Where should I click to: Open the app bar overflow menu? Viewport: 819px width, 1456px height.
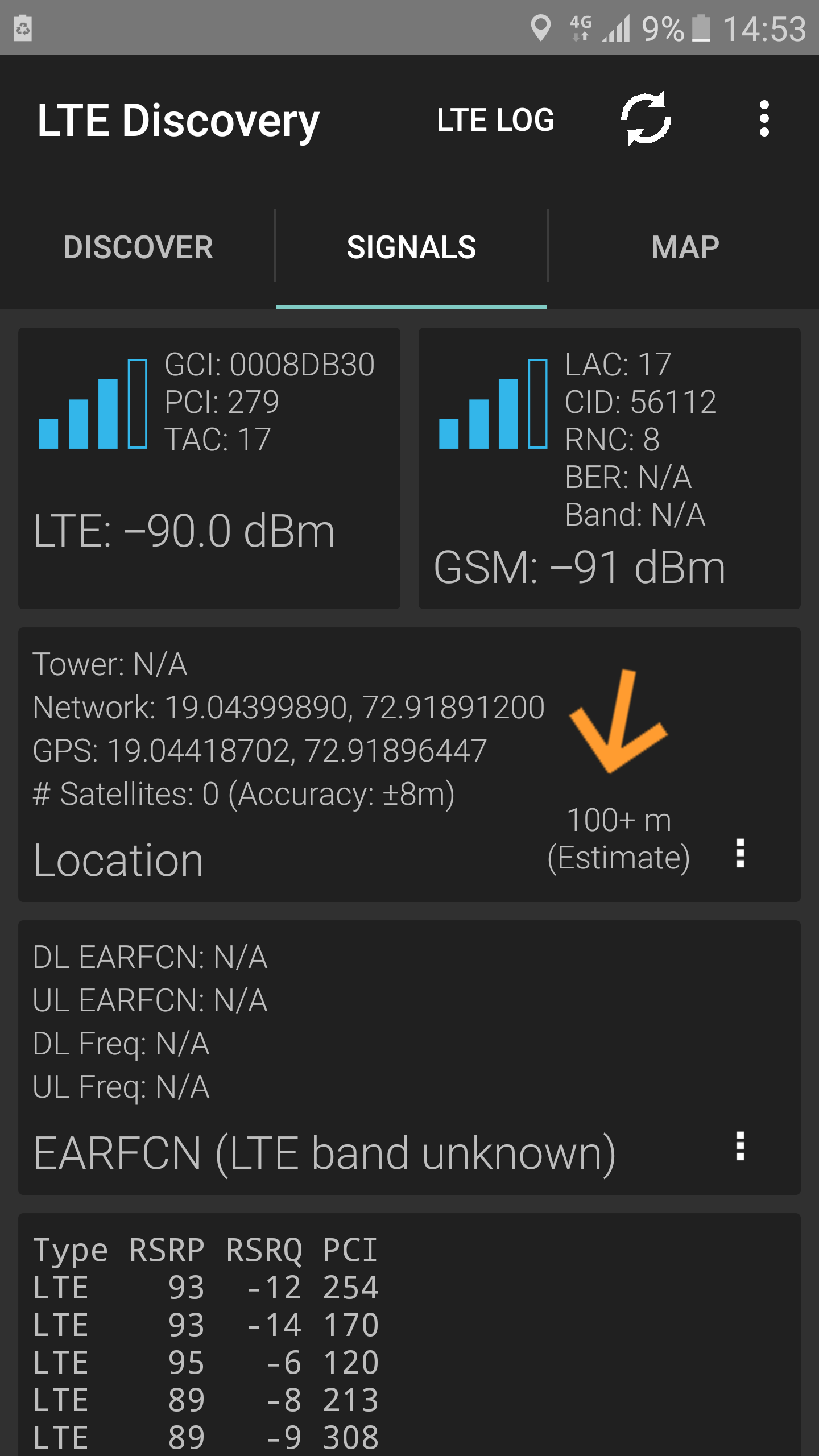(x=764, y=118)
